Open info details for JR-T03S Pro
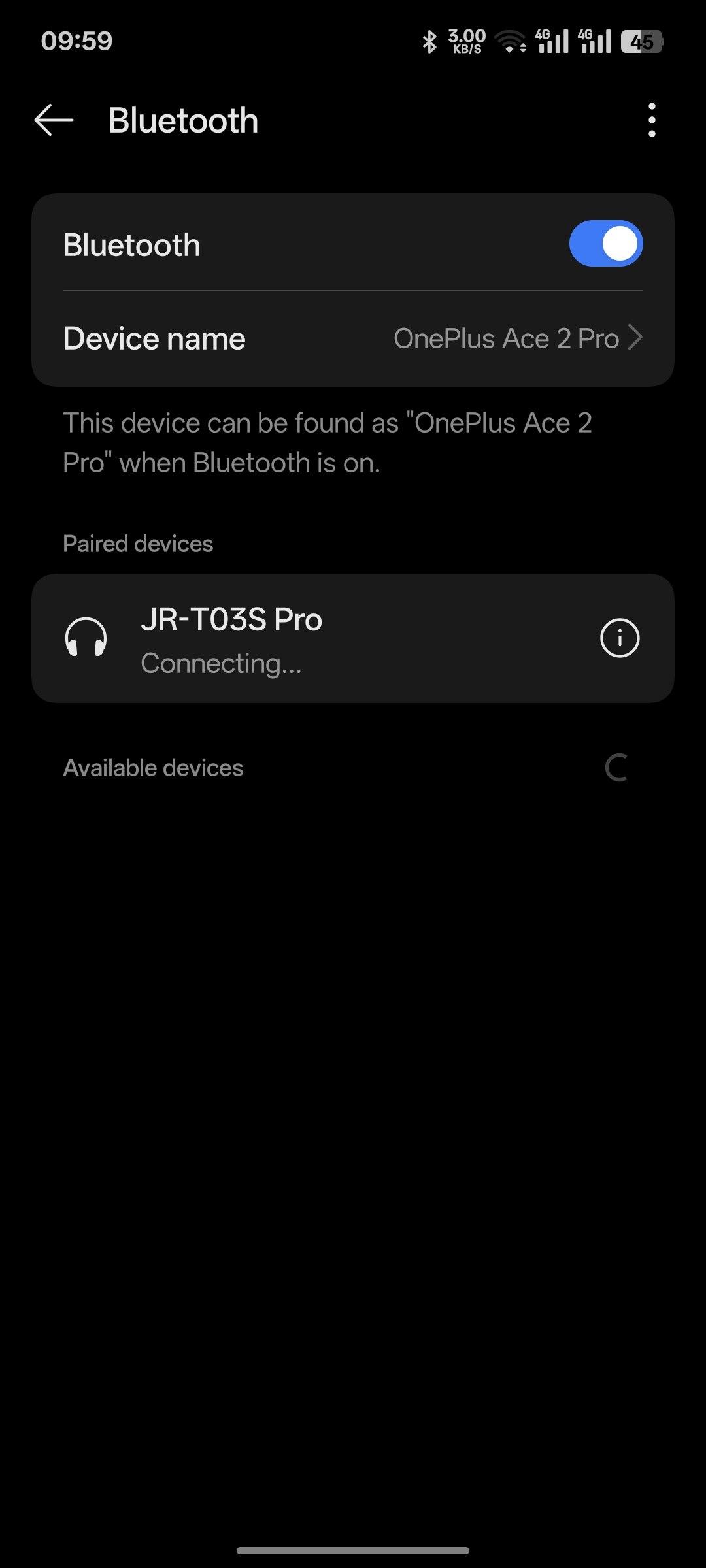Screen dimensions: 706x1568 point(620,638)
